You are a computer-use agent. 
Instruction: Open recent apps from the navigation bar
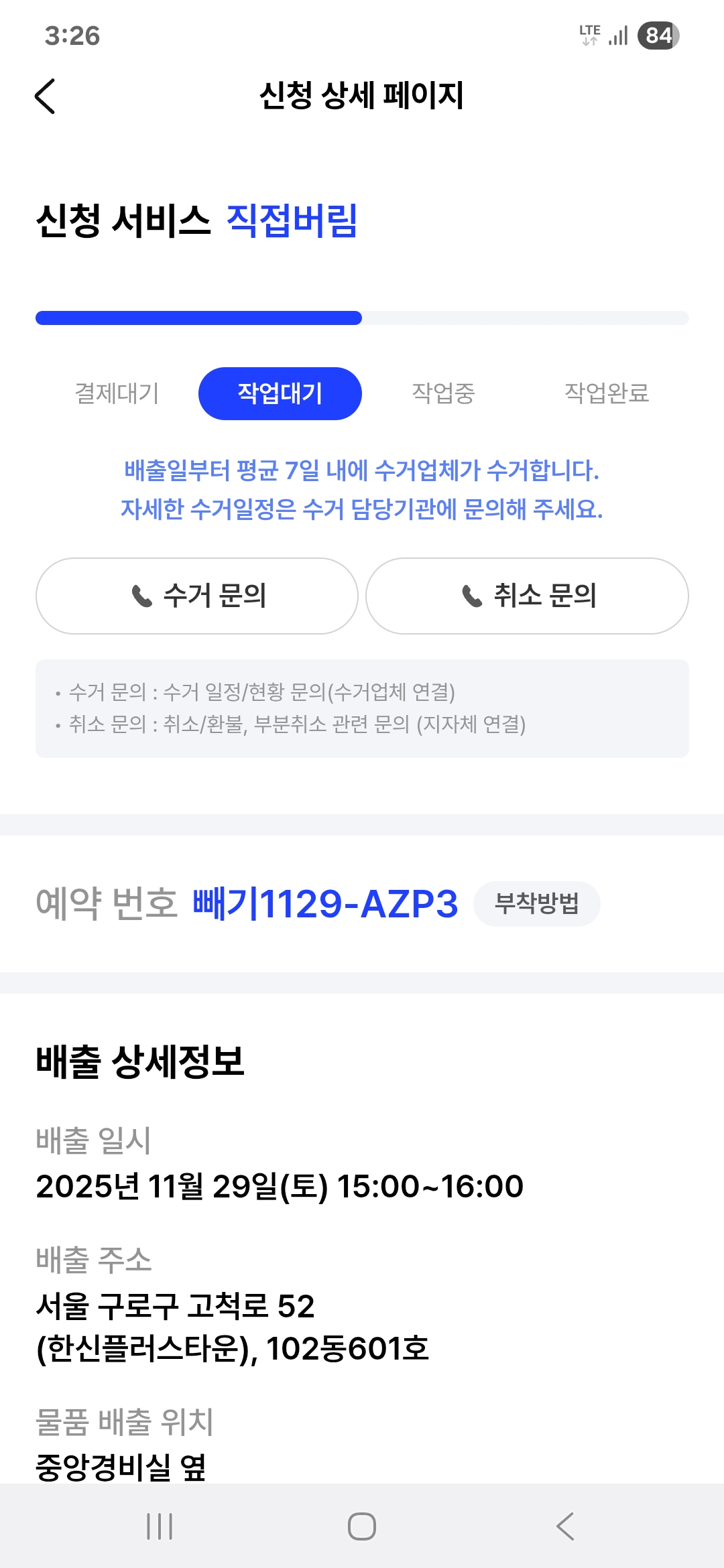coord(160,1526)
